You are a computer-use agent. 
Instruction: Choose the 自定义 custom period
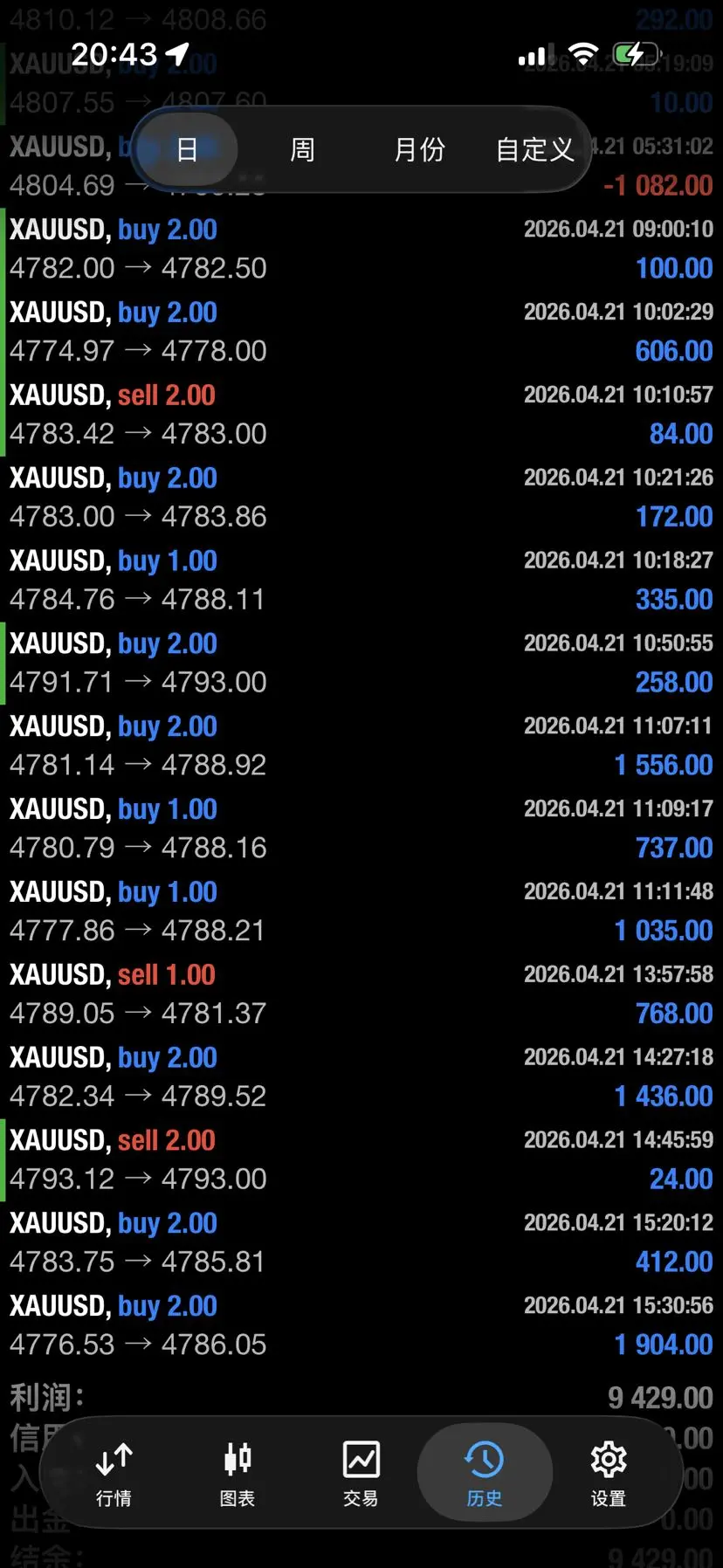(x=534, y=149)
